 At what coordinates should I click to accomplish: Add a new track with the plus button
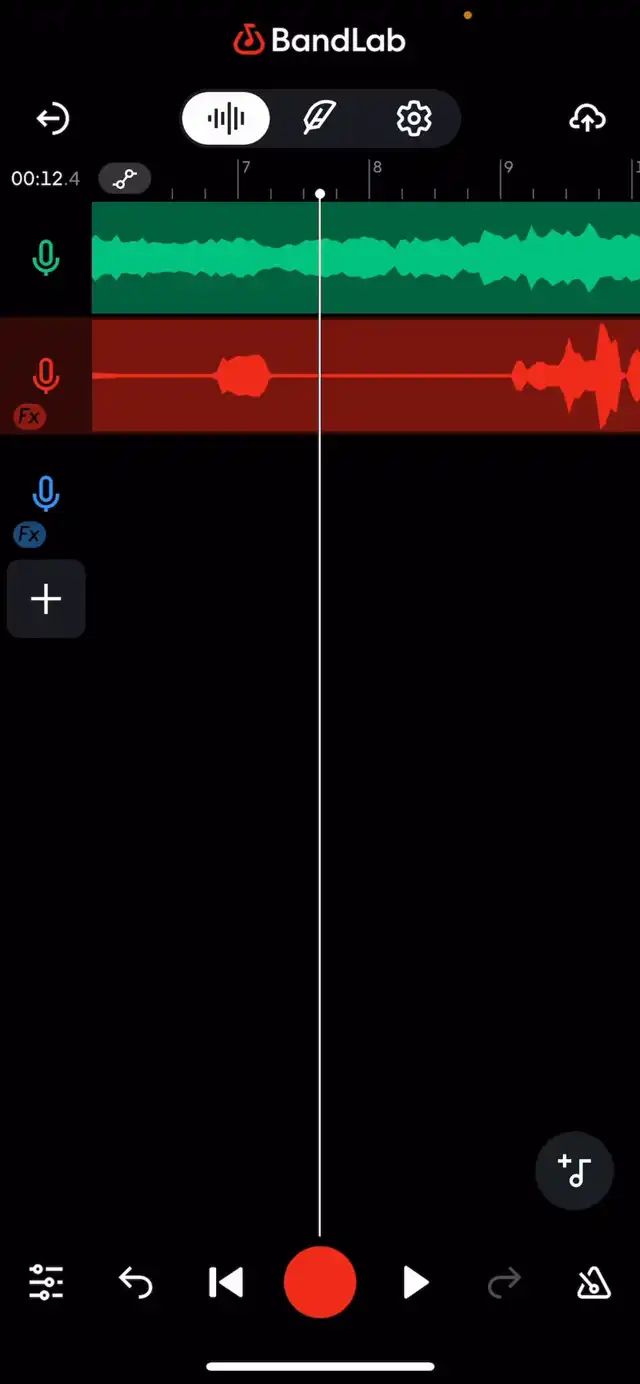coord(46,599)
